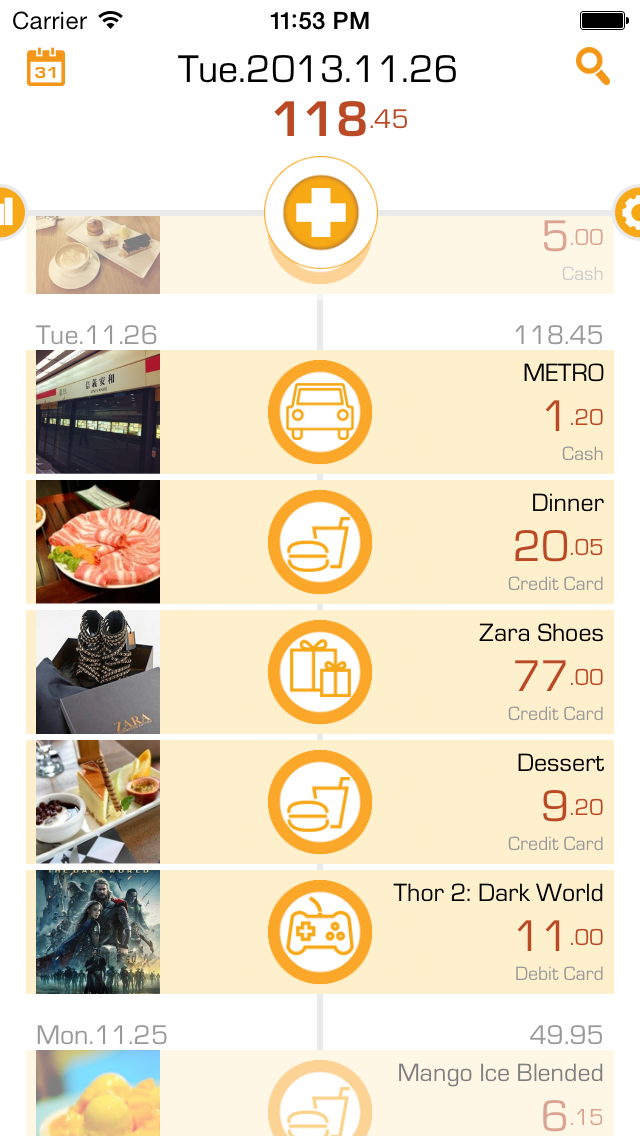The width and height of the screenshot is (640, 1136).
Task: Open the METRO expense entry
Action: (x=320, y=412)
